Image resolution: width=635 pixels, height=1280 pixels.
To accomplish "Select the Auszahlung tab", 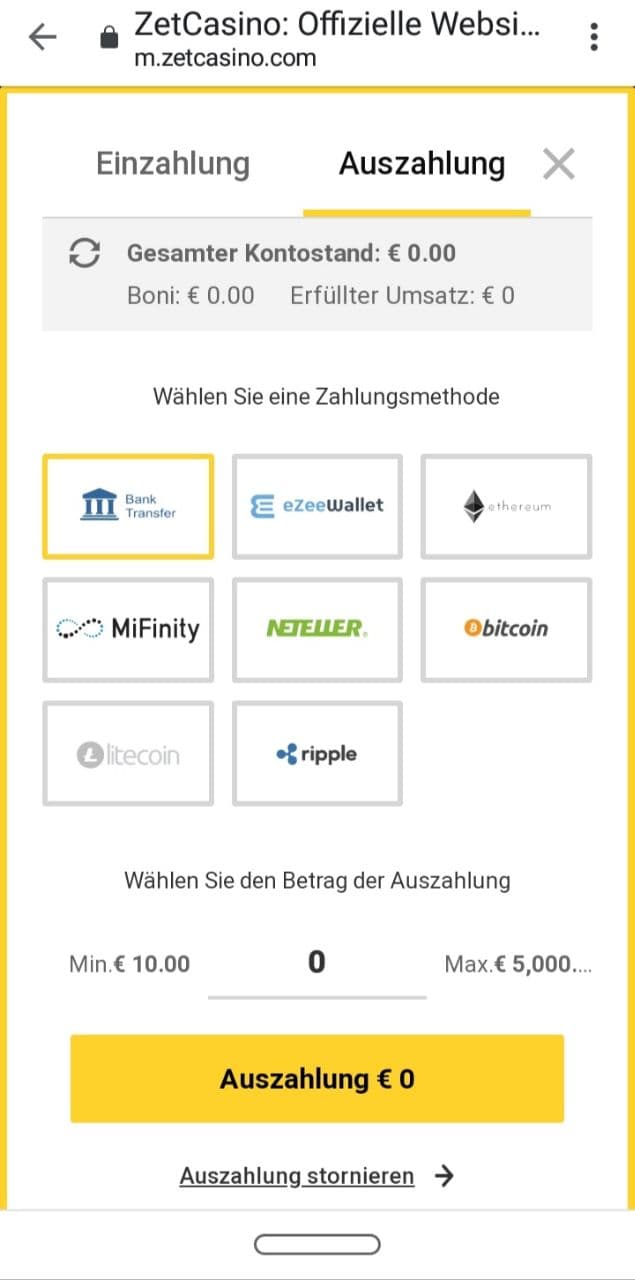I will [421, 164].
